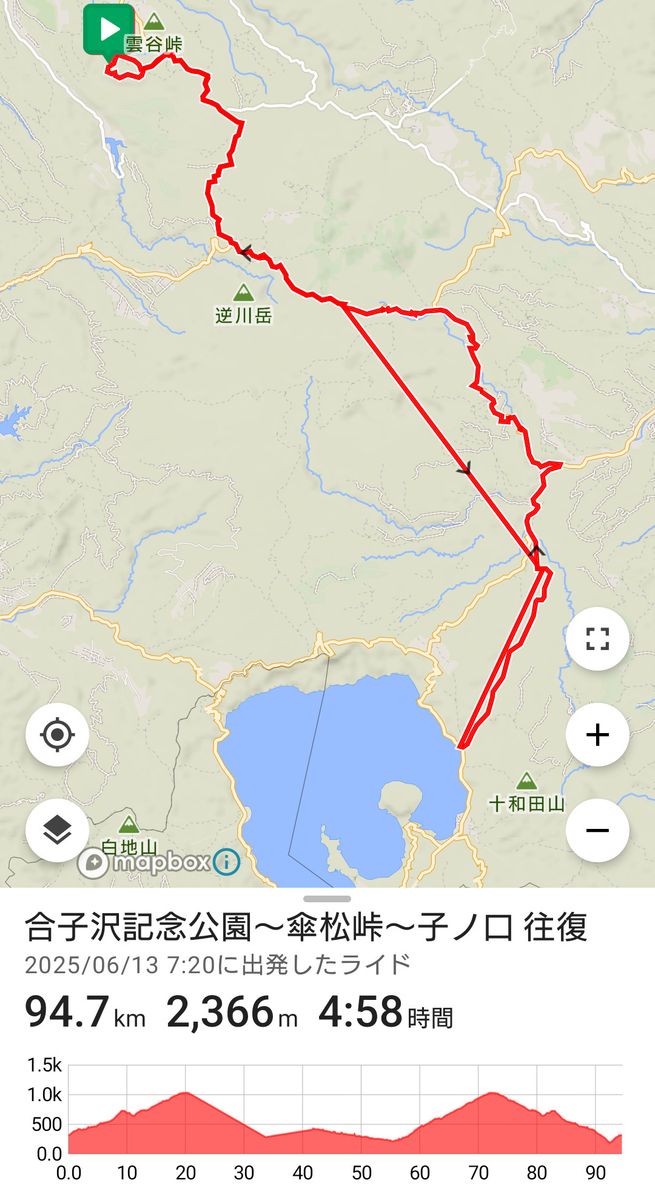Zoom out of the map
The height and width of the screenshot is (1200, 655).
pos(597,830)
